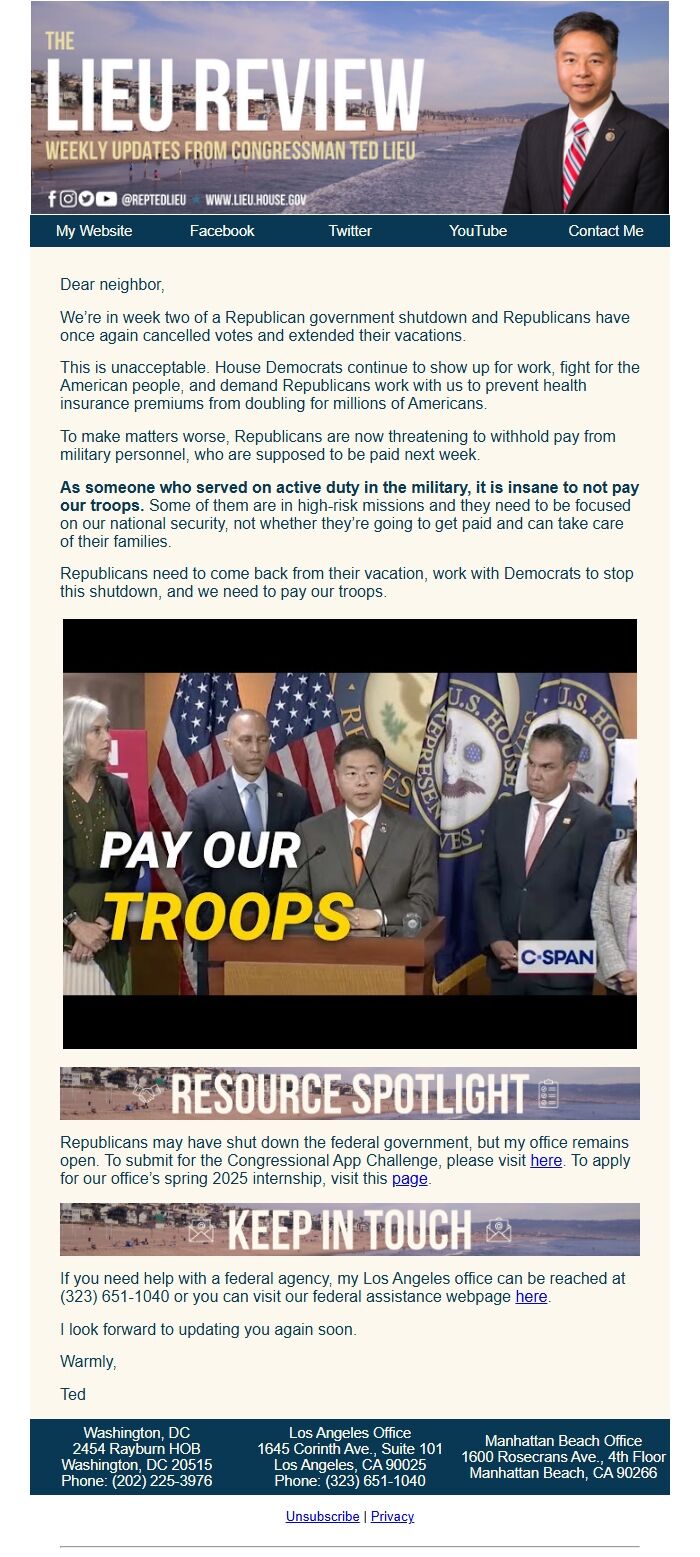Go to the Facebook page link
Viewport: 700px width, 1557px height.
coord(222,231)
